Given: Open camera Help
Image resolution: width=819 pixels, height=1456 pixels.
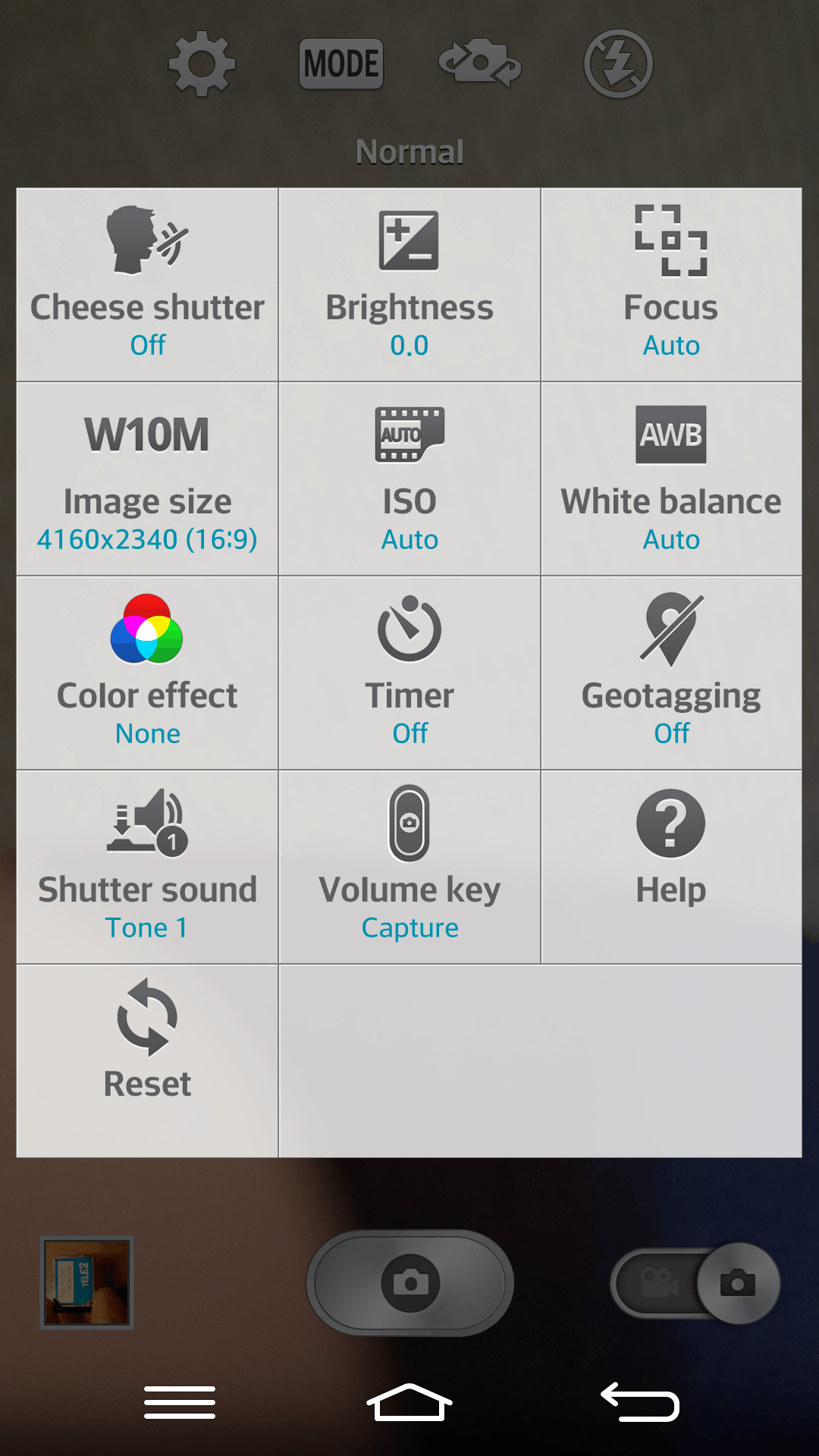Looking at the screenshot, I should [x=671, y=867].
